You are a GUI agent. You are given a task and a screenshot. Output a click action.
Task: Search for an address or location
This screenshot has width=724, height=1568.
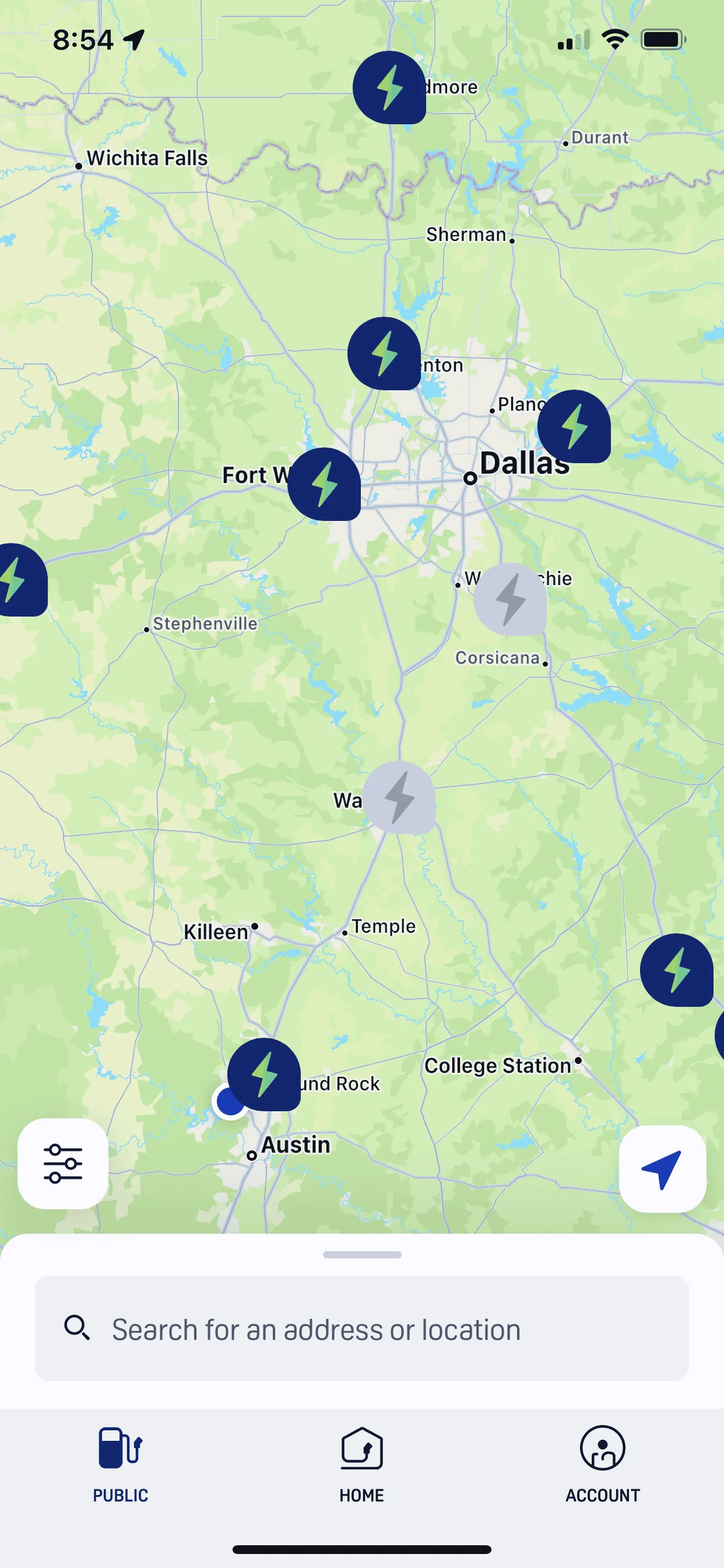tap(361, 1329)
